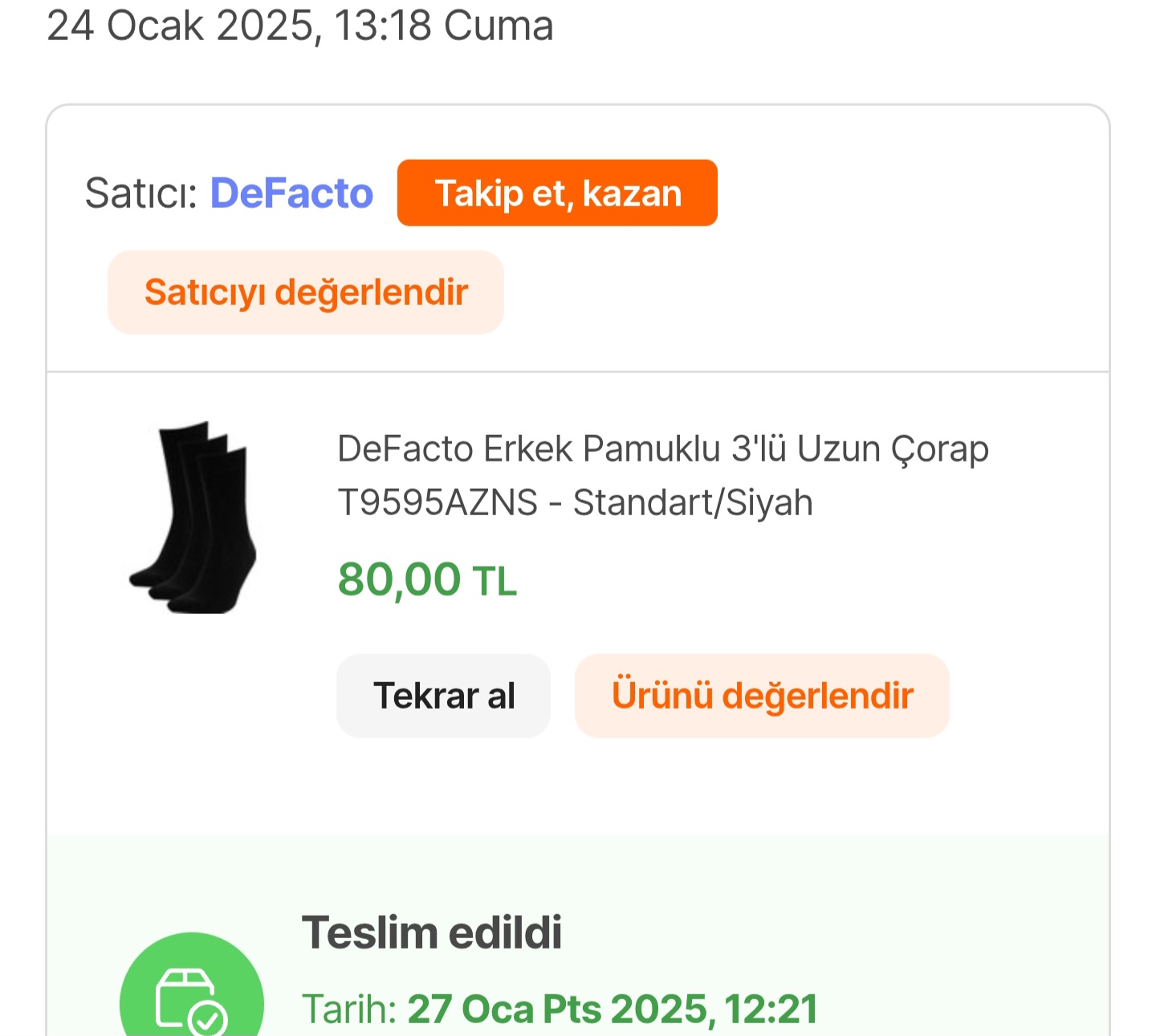The image size is (1156, 1036).
Task: Buy again with Tekrar al
Action: [x=443, y=696]
